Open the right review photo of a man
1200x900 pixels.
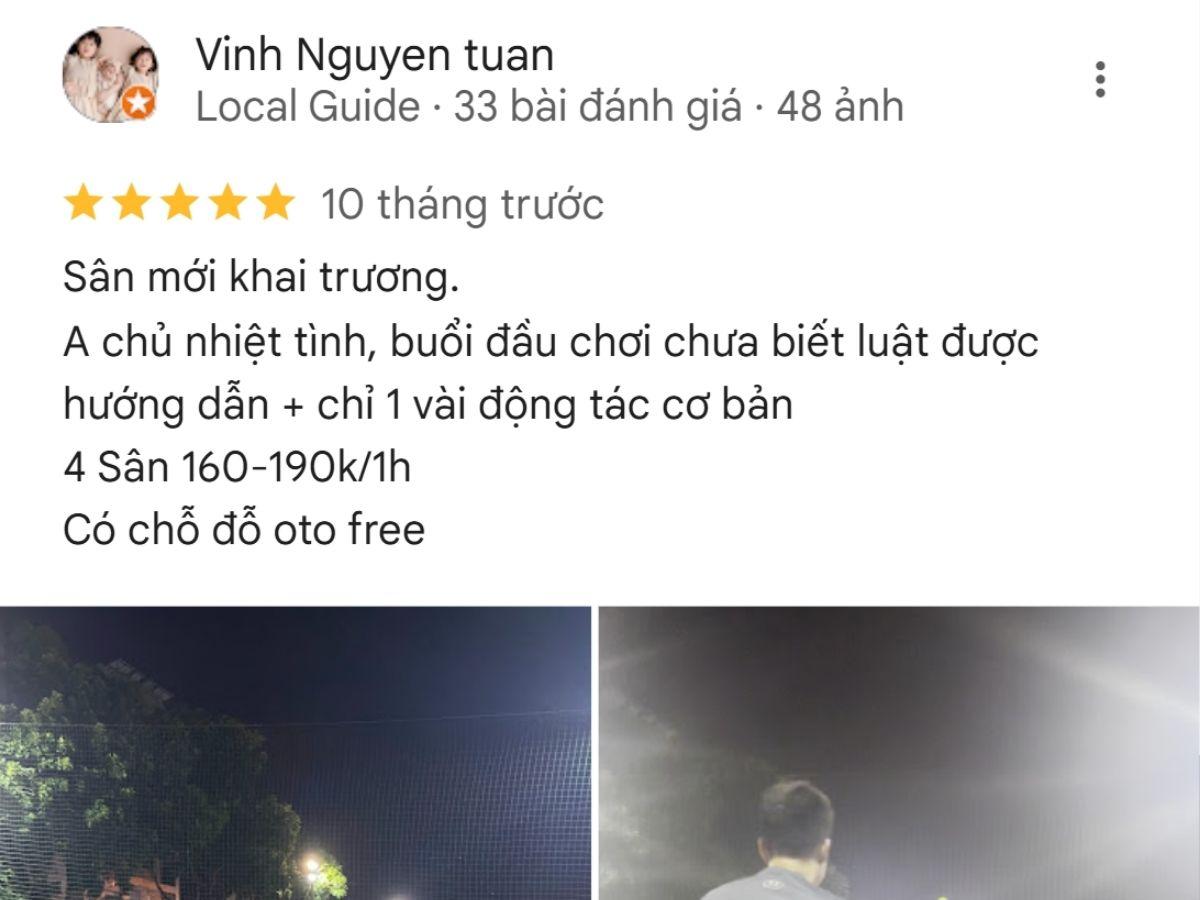898,755
